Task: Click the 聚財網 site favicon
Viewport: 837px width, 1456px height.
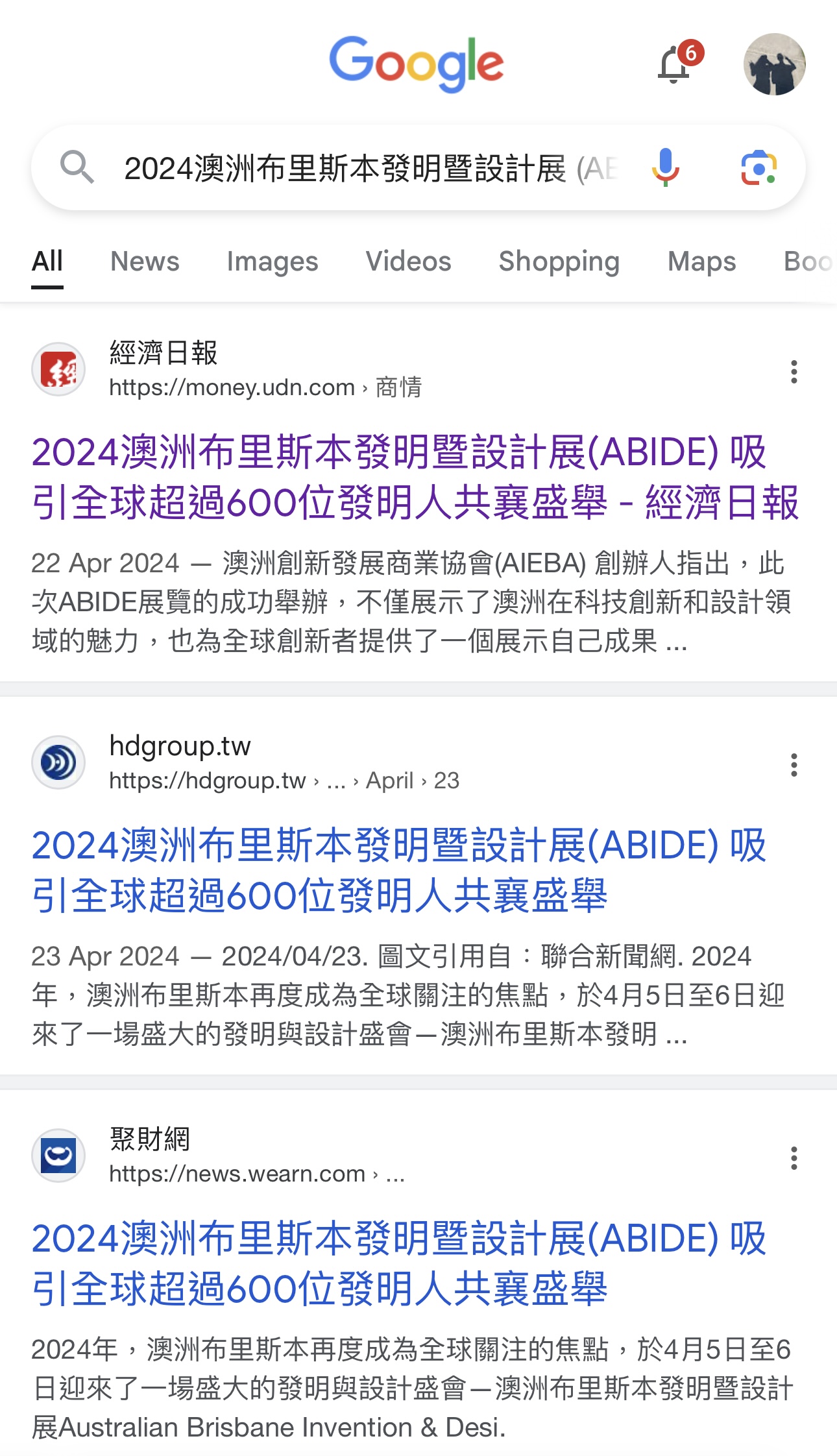Action: click(58, 1155)
